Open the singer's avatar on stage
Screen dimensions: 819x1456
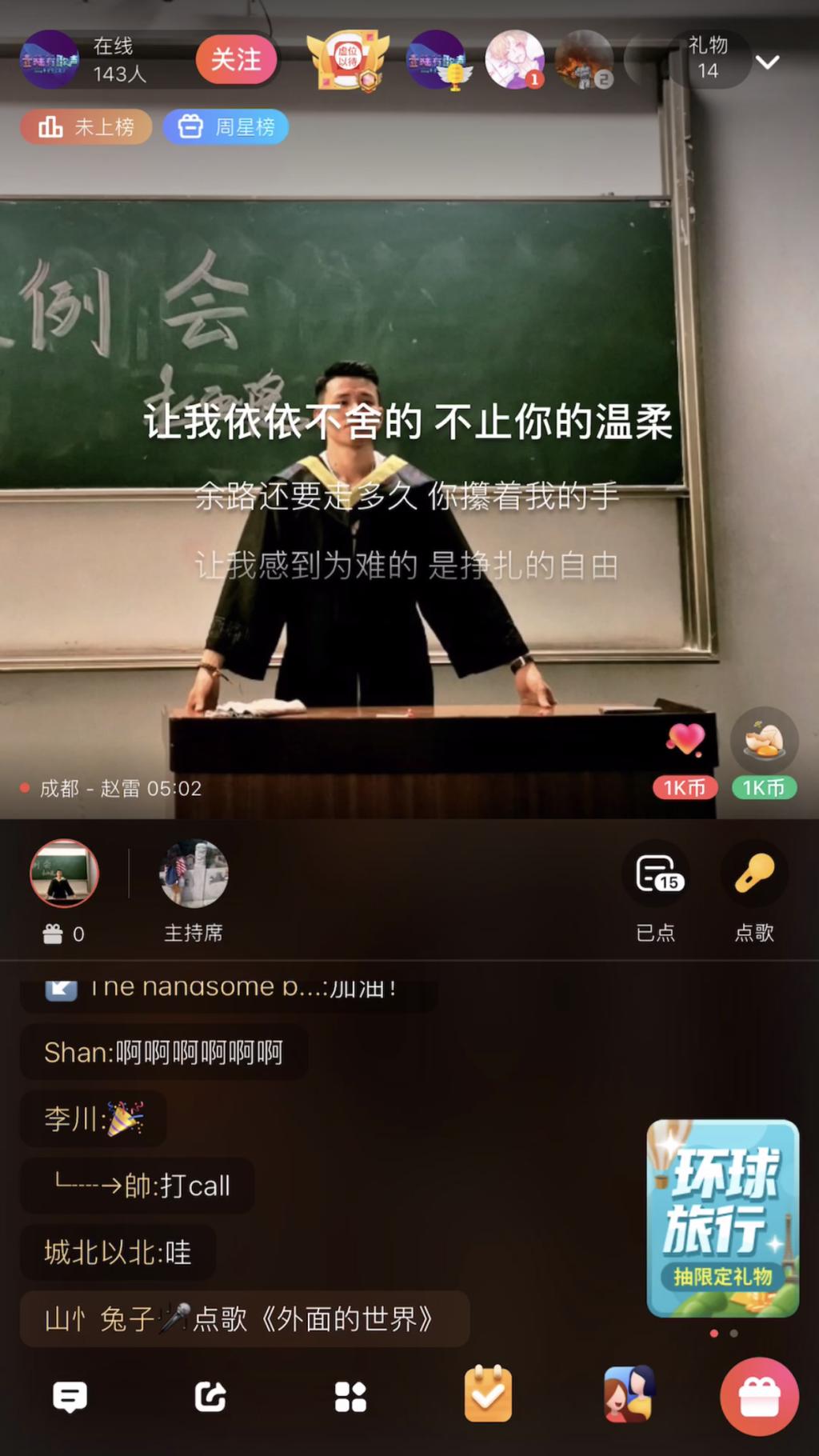[x=64, y=874]
